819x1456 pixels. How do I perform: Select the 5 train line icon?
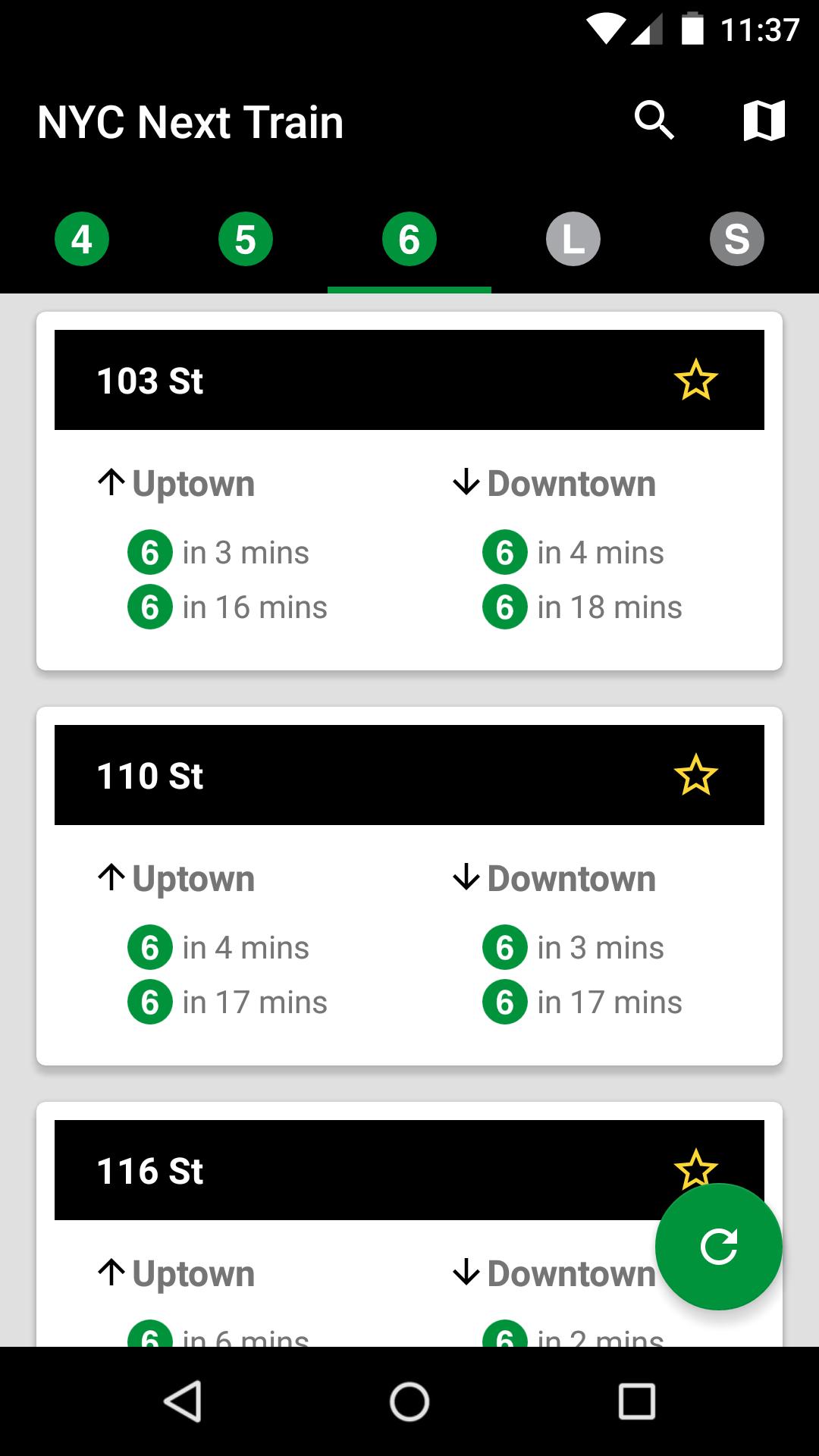click(246, 238)
